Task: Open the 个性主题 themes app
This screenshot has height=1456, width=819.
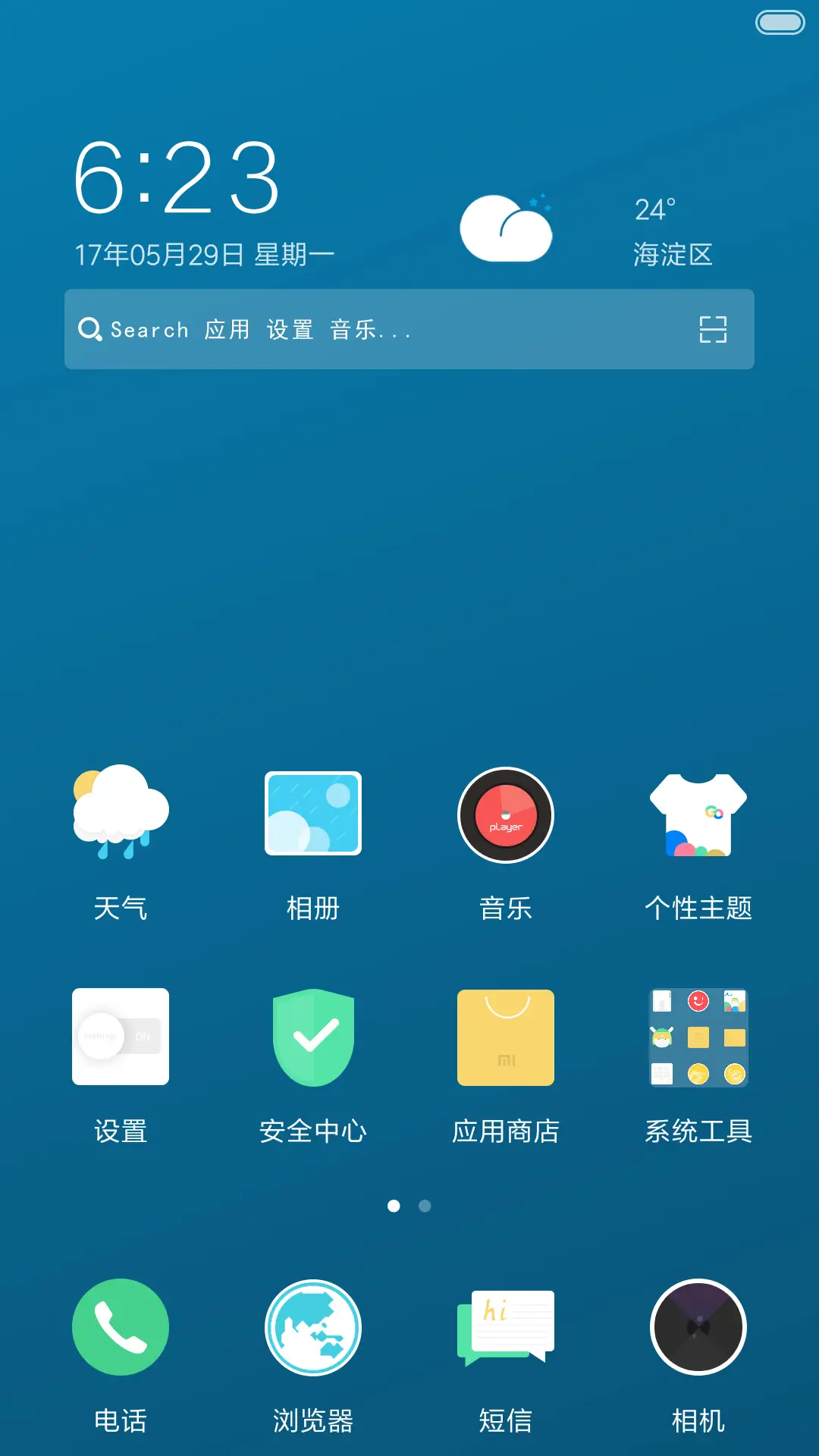Action: pyautogui.click(x=698, y=815)
